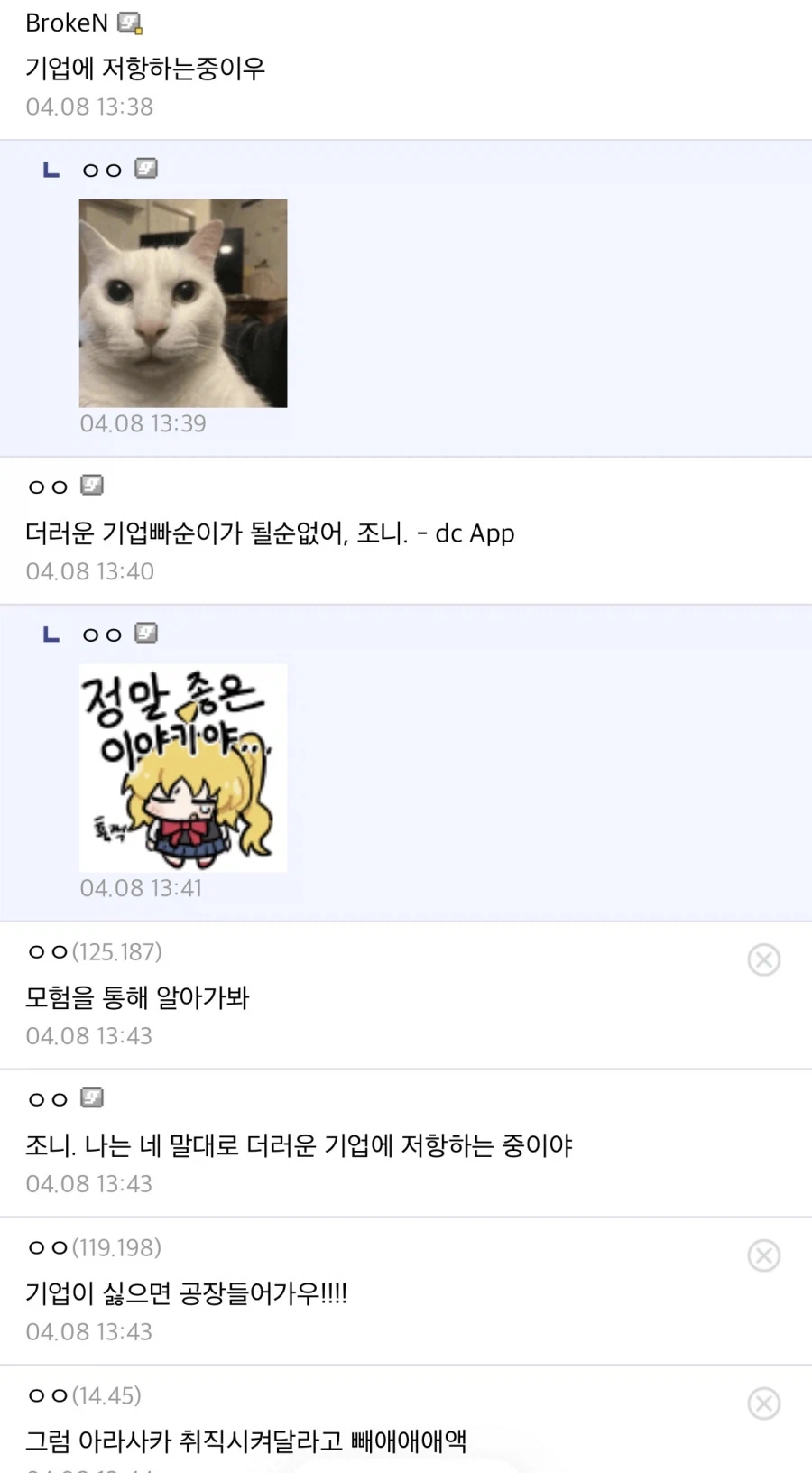The image size is (812, 1473).
Task: Open the "정말 좋은 이야기야" sticker image
Action: pyautogui.click(x=183, y=766)
